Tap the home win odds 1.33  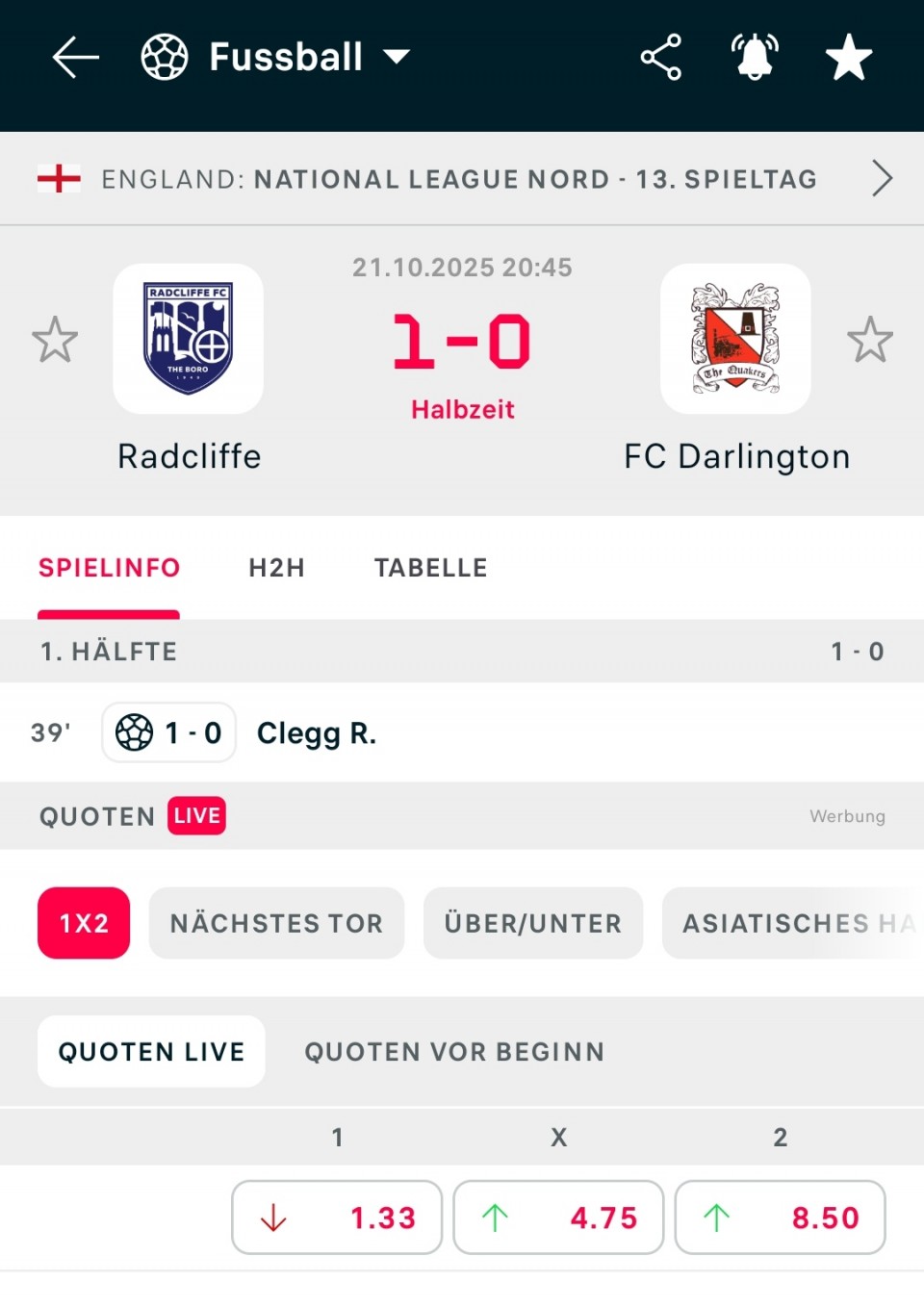coord(337,1218)
